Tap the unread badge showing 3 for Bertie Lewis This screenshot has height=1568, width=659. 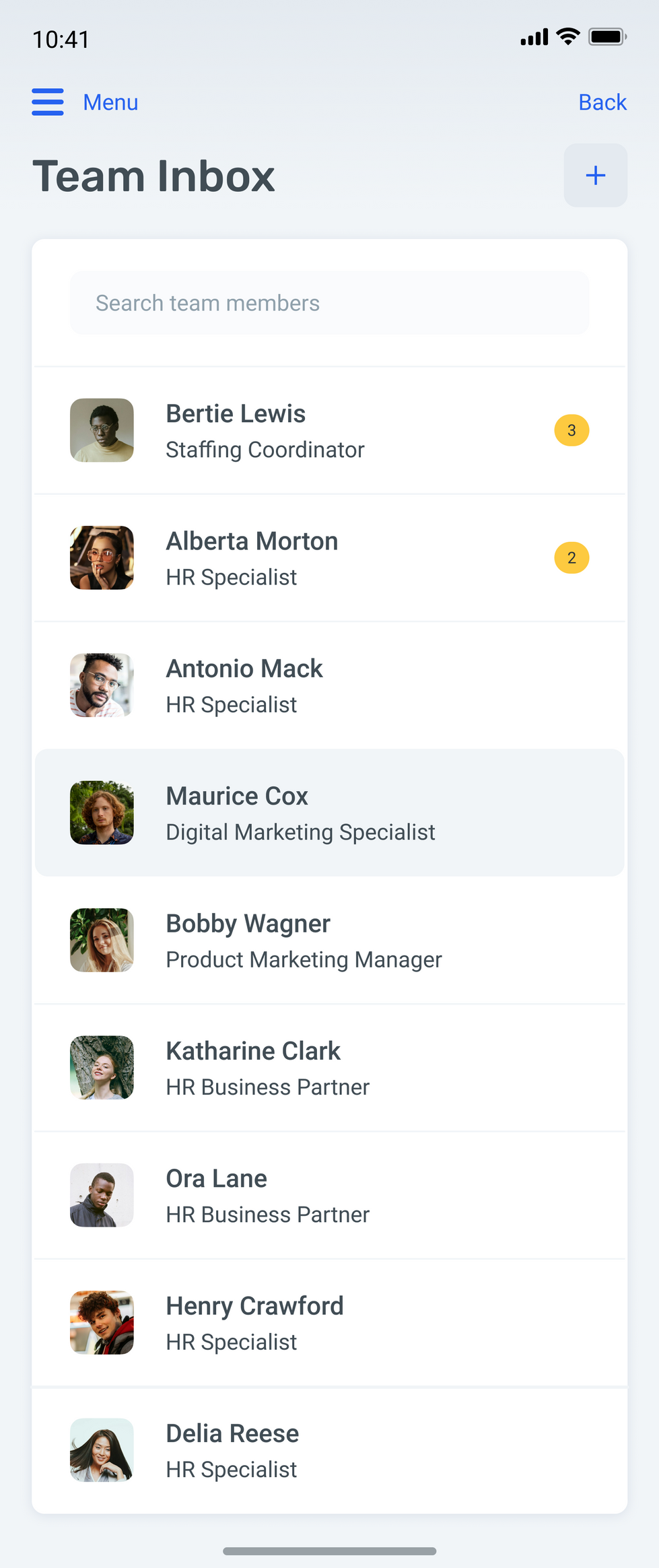(x=571, y=430)
